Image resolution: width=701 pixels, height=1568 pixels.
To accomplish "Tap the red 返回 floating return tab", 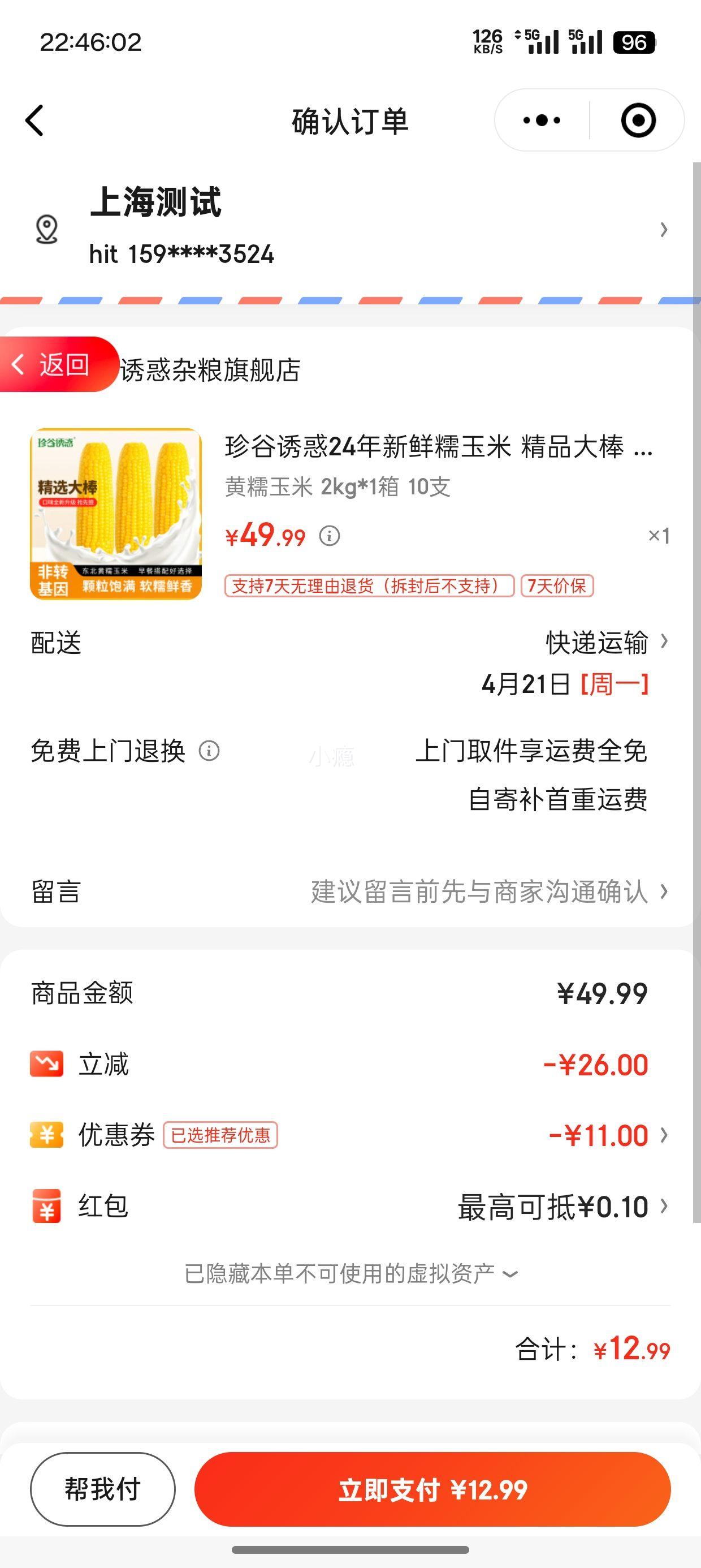I will click(x=51, y=366).
